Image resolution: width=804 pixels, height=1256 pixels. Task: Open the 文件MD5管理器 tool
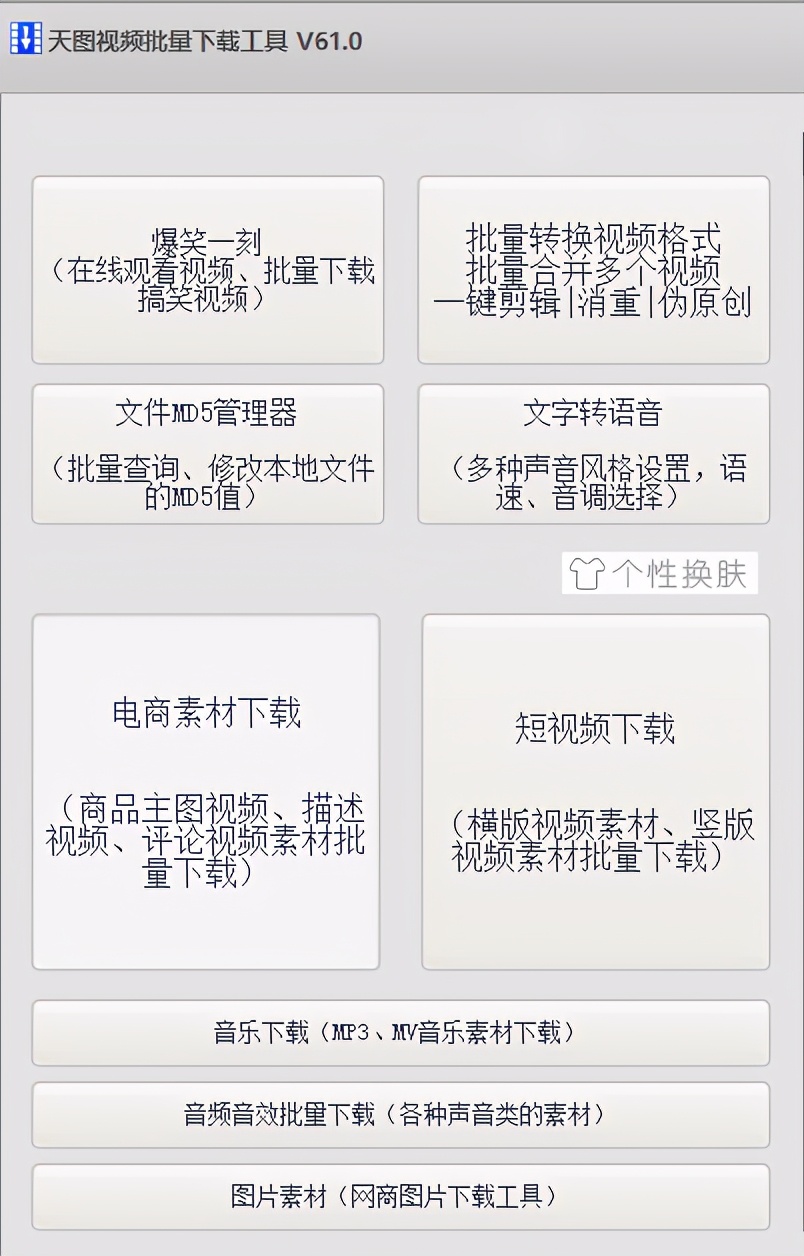(208, 452)
